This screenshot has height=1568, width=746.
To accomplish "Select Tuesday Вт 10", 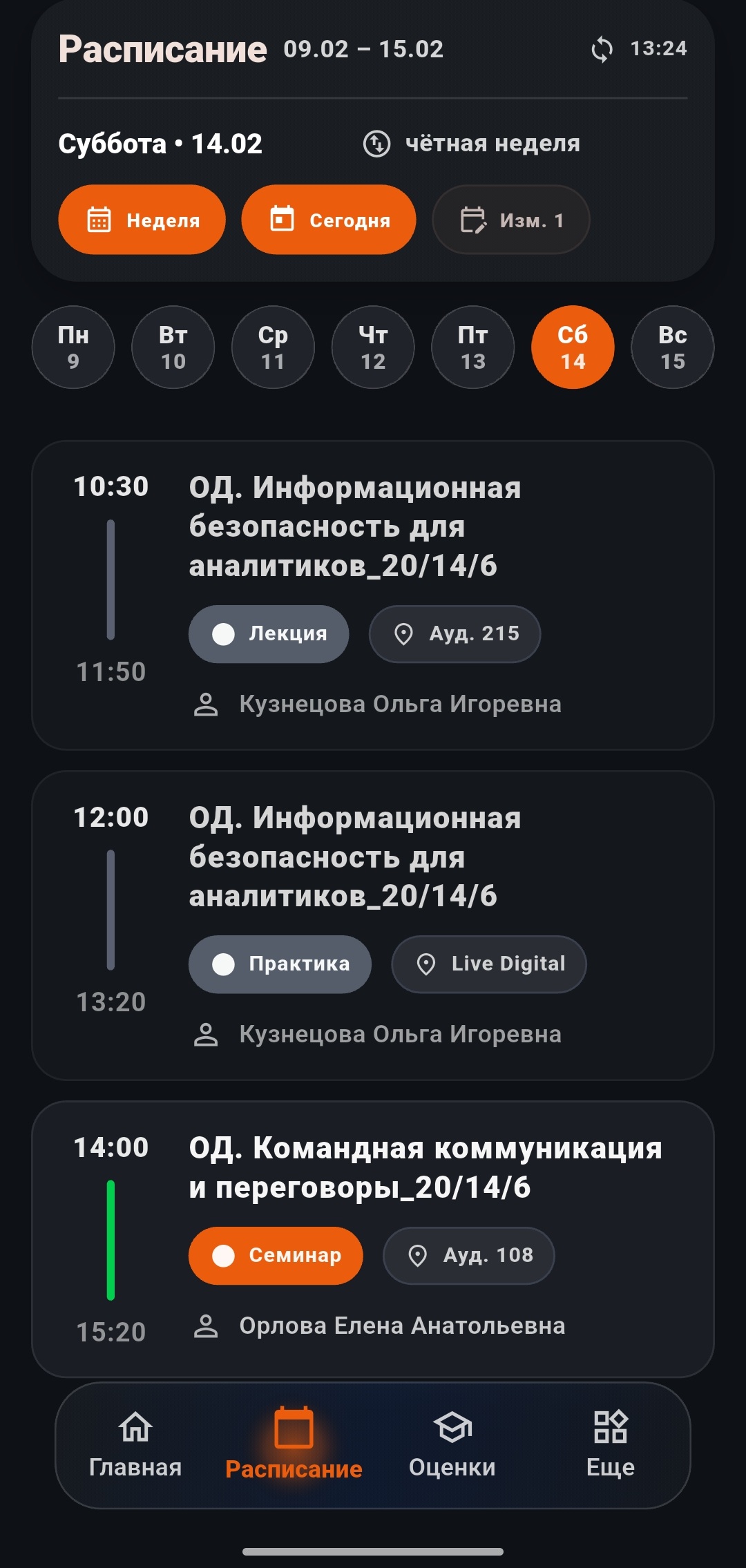I will 173,347.
